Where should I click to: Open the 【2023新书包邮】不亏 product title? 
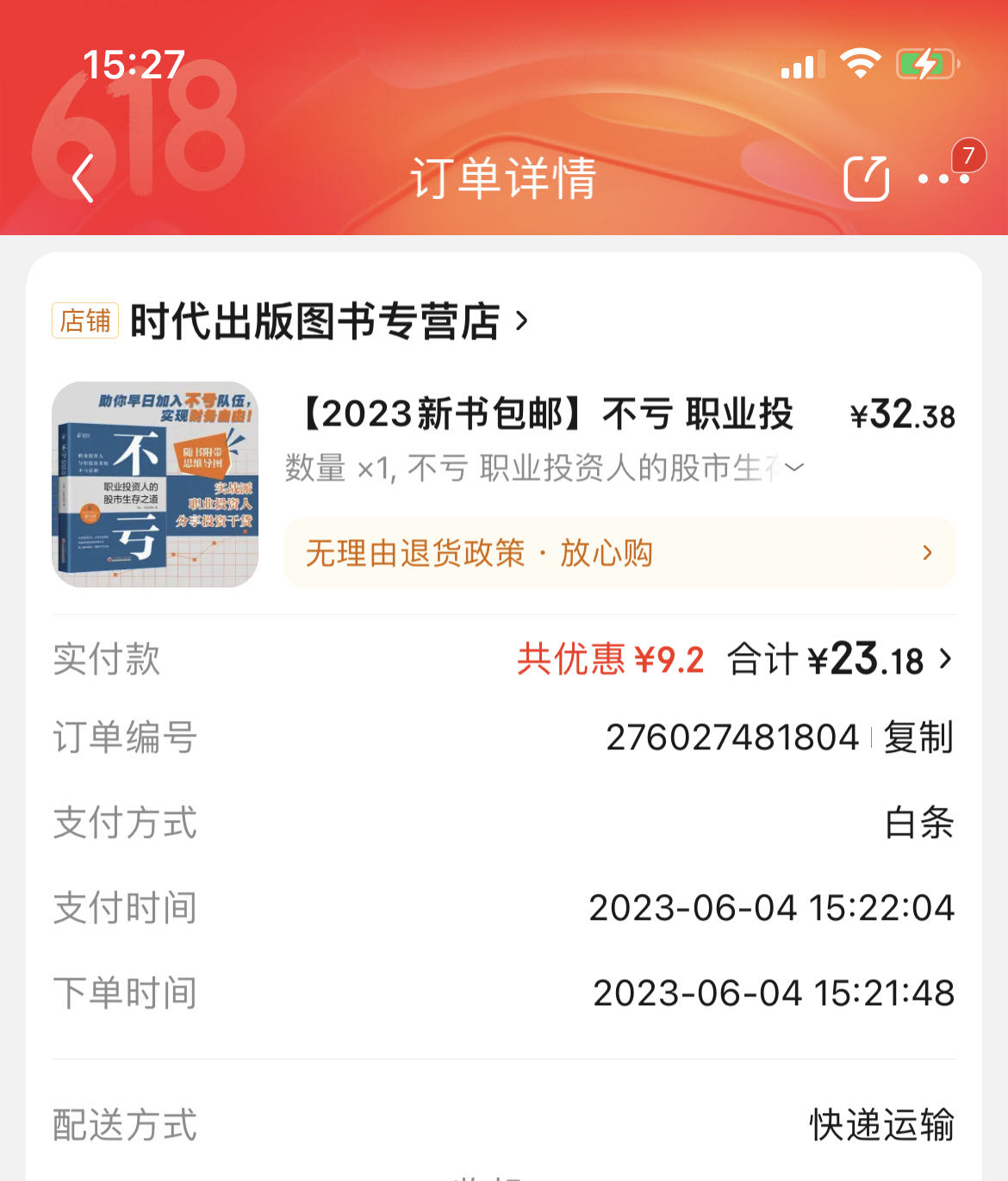pos(547,414)
